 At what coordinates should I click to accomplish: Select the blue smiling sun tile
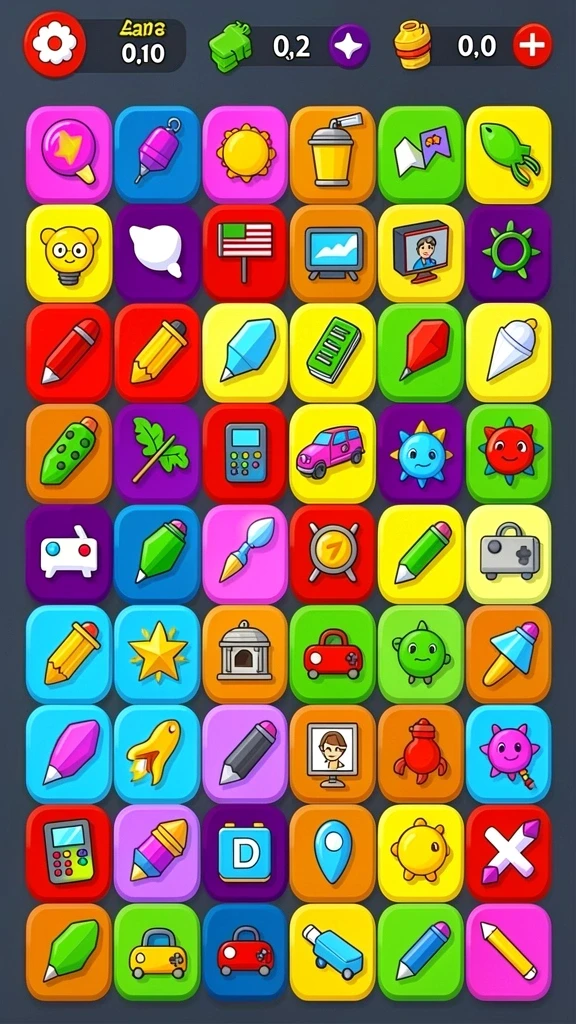click(421, 453)
